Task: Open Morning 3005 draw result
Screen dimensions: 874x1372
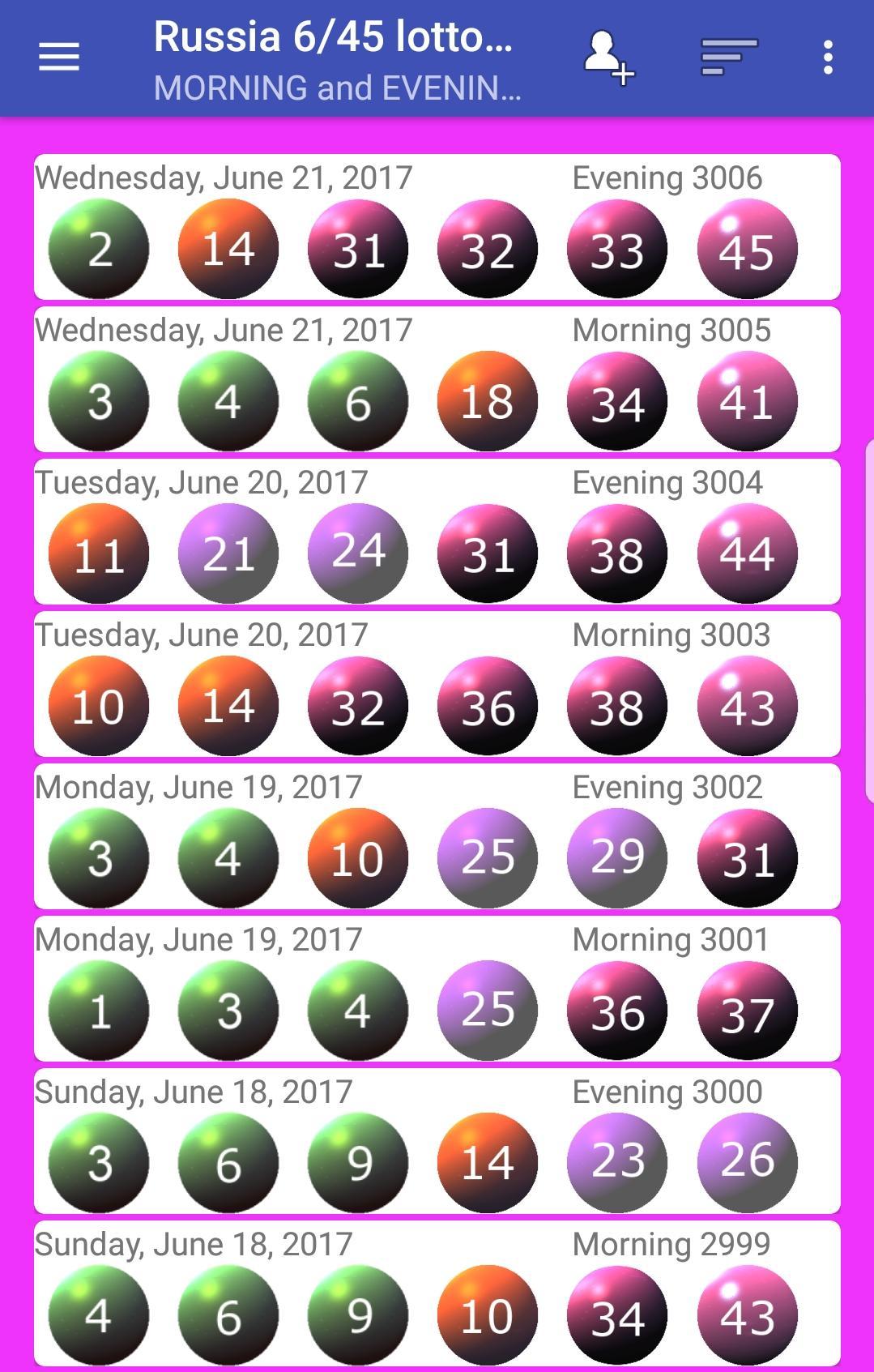Action: [437, 379]
